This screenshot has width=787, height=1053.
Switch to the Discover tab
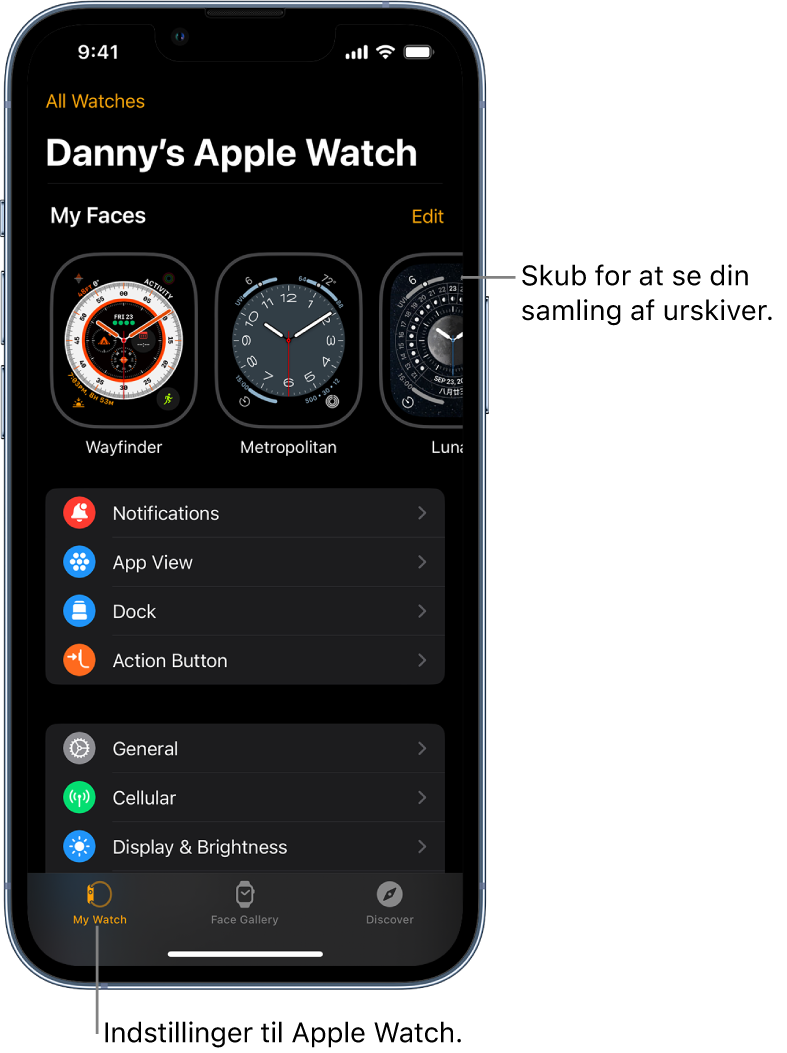tap(389, 903)
